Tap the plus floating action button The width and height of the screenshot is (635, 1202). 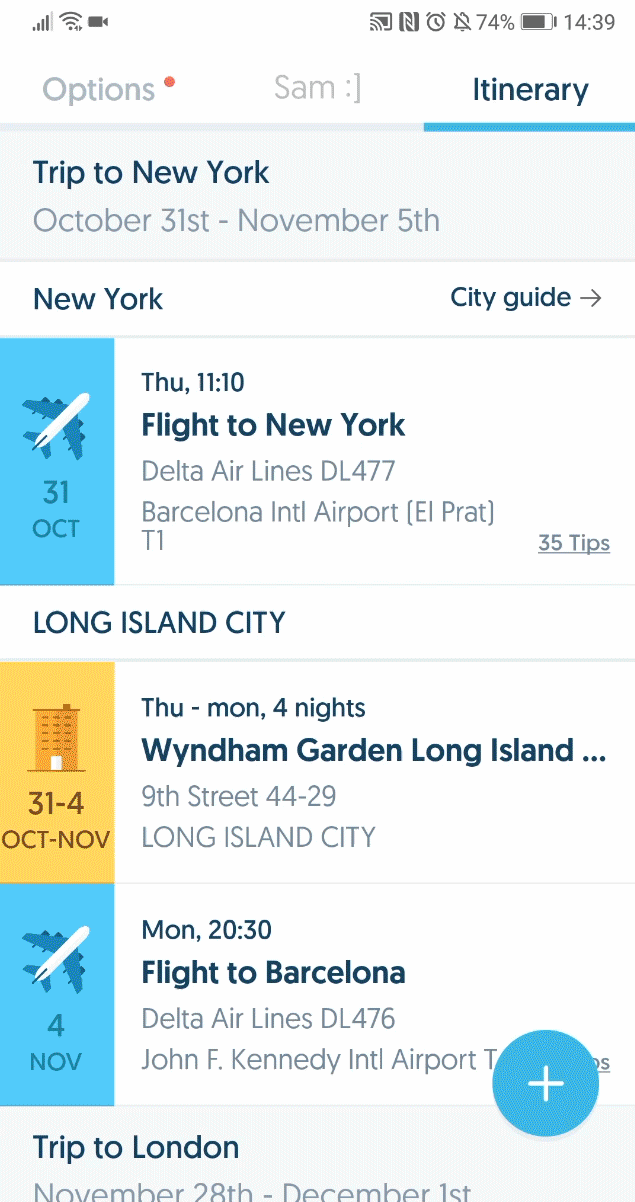click(546, 1084)
